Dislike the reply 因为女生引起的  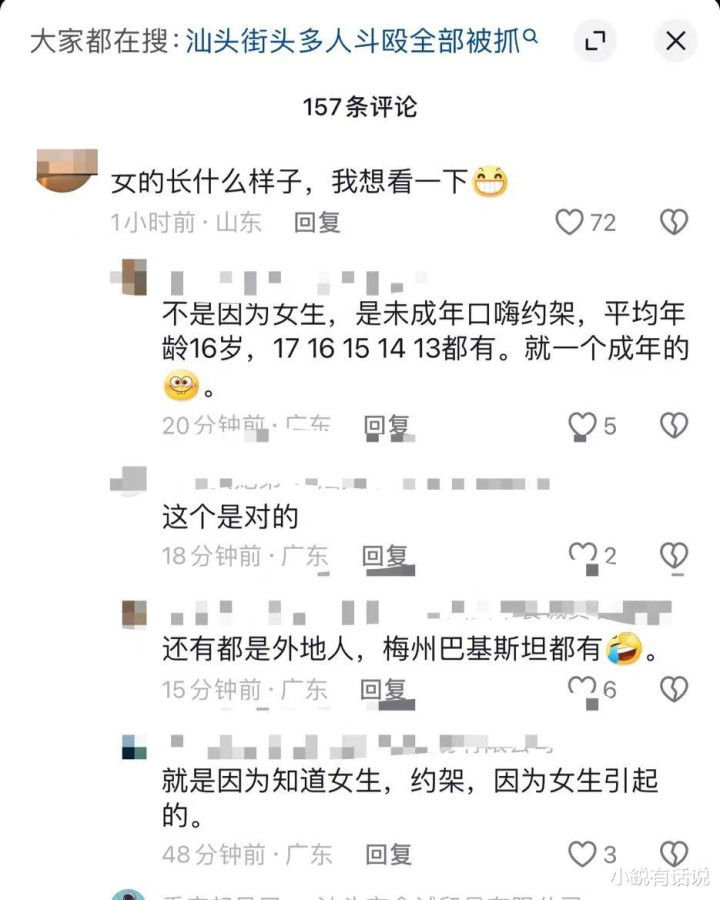[x=673, y=854]
